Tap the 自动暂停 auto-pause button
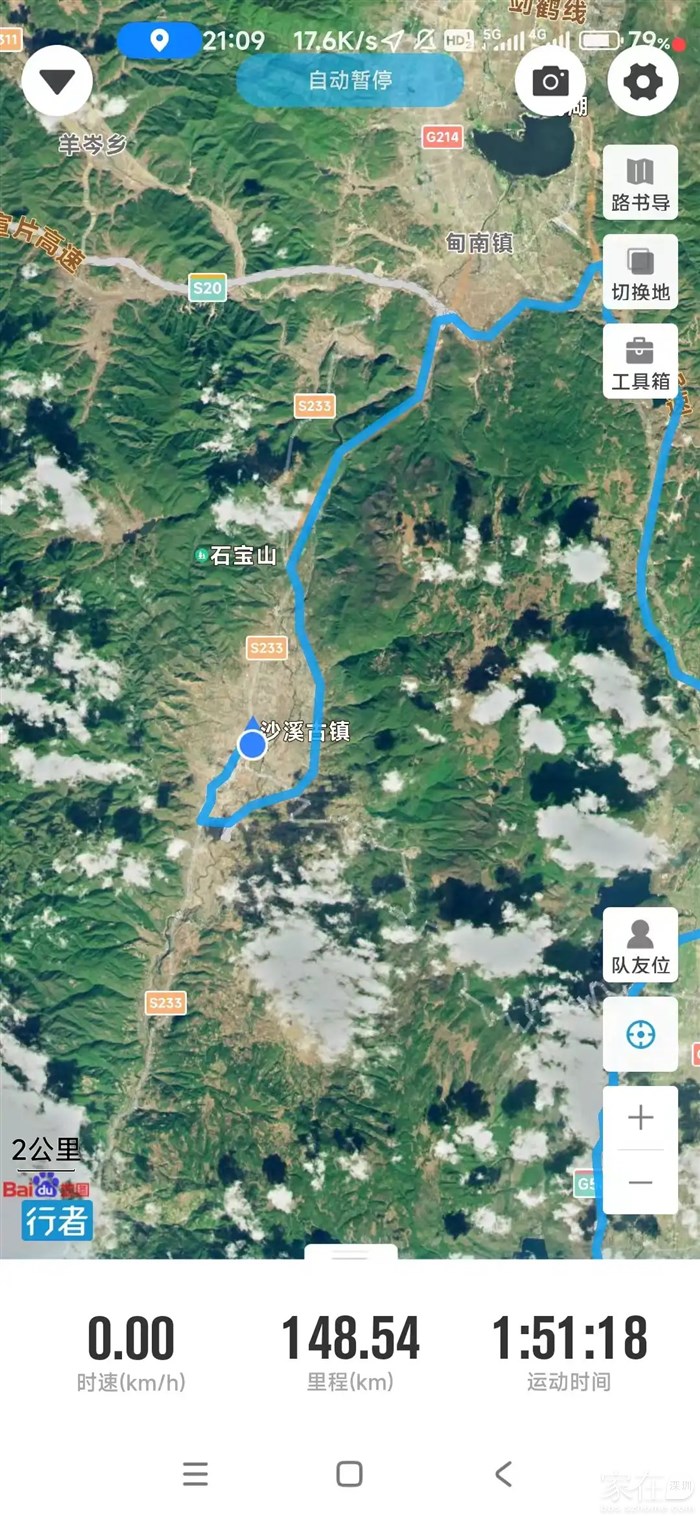The image size is (700, 1516). tap(350, 80)
